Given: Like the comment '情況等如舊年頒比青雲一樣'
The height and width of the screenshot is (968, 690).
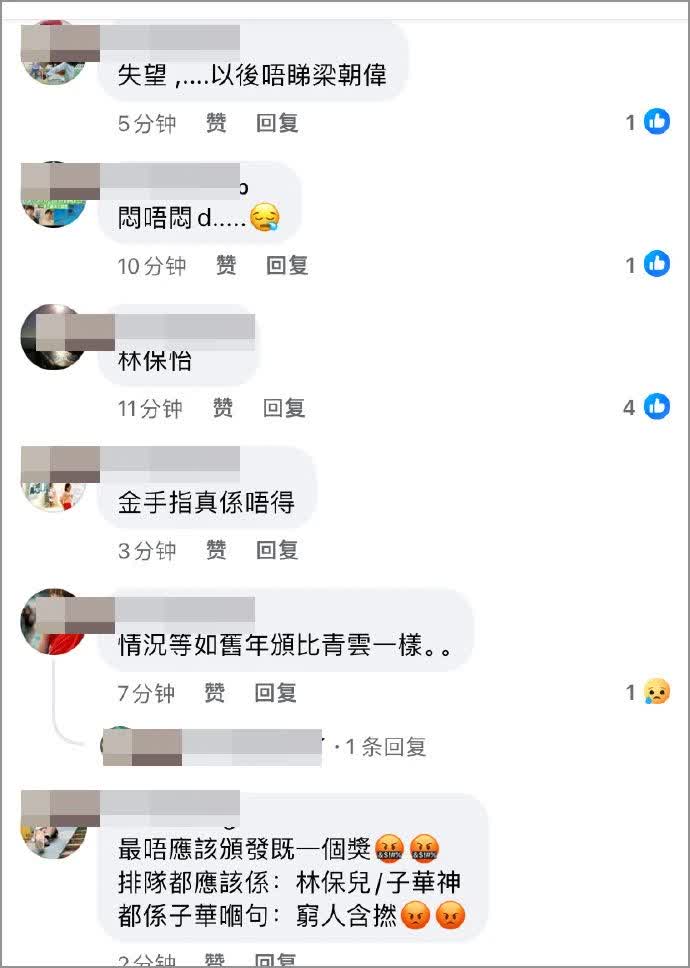Looking at the screenshot, I should [x=215, y=692].
